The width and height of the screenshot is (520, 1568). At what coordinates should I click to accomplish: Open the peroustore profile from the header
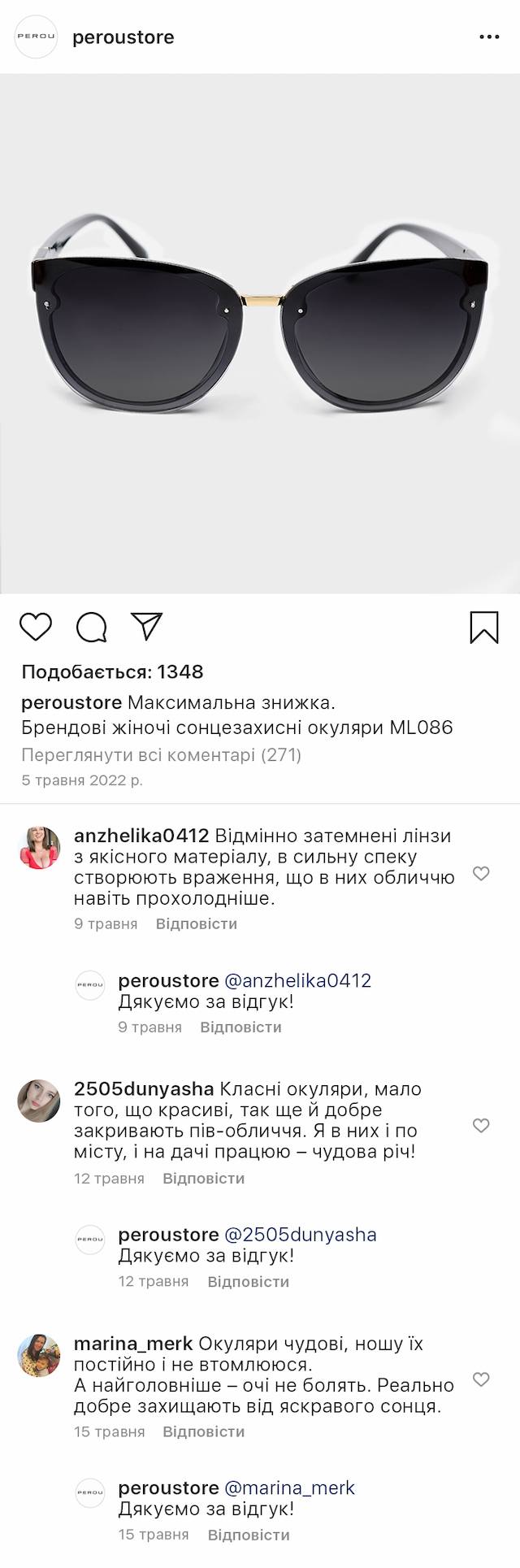point(123,37)
